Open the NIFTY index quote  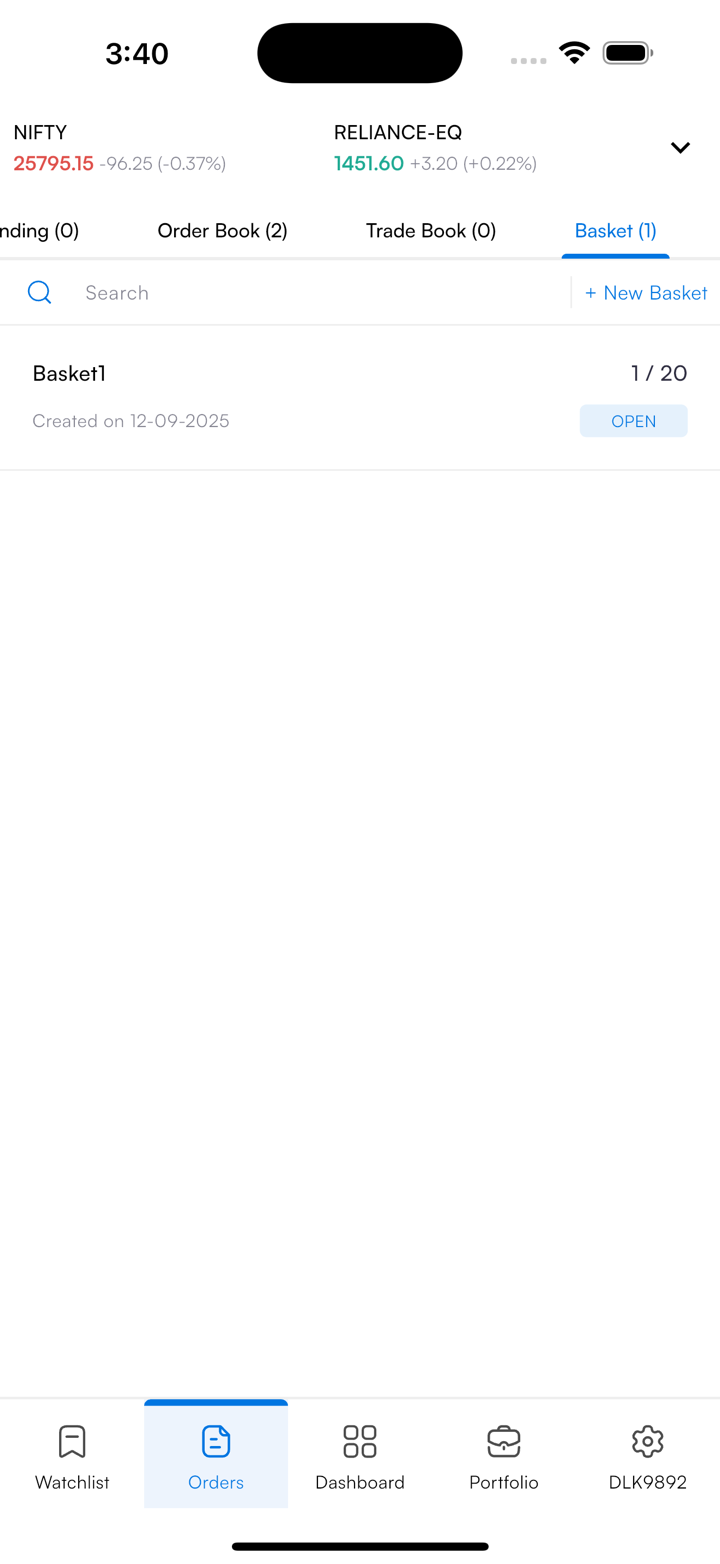[x=40, y=132]
